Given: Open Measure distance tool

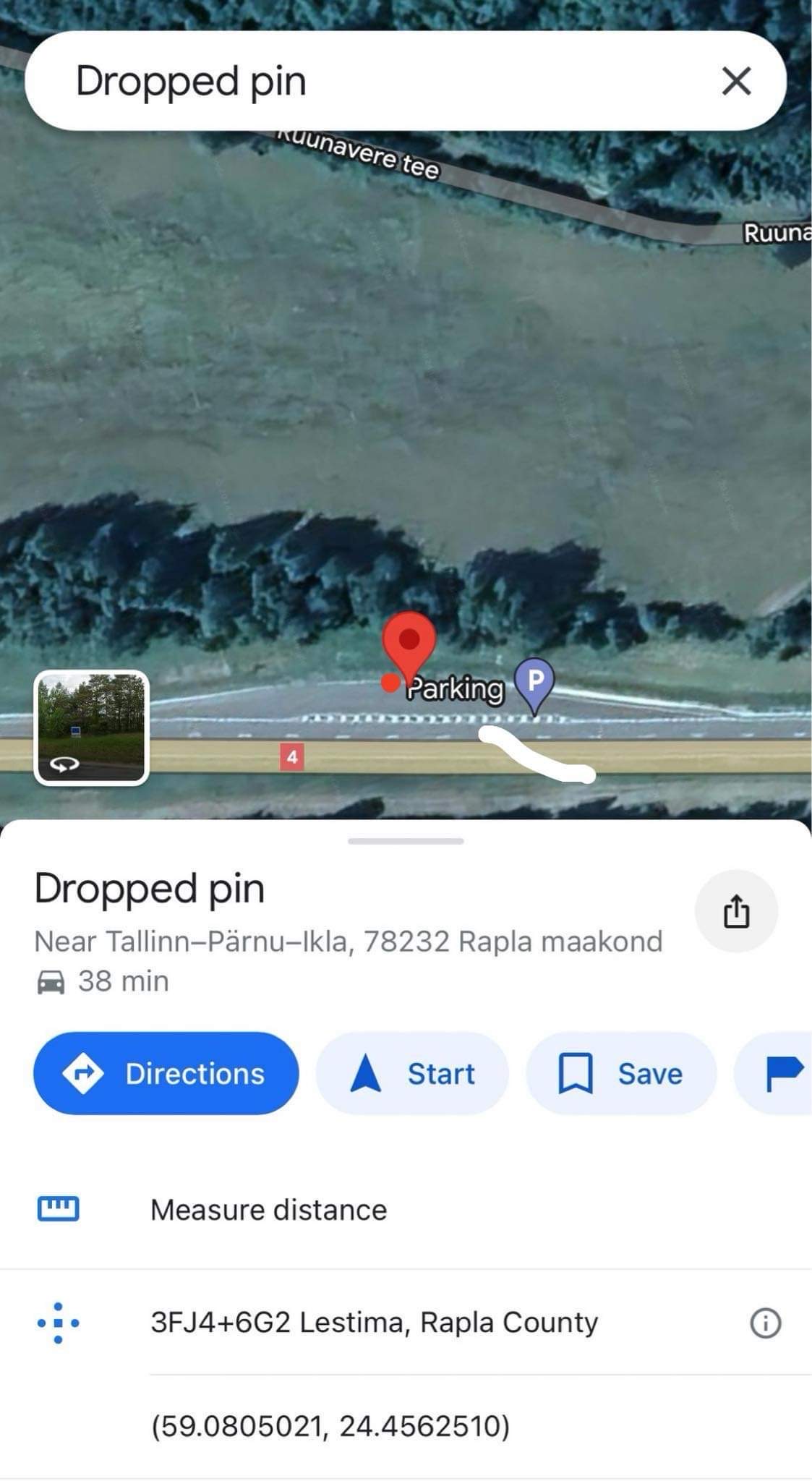Looking at the screenshot, I should 406,1210.
